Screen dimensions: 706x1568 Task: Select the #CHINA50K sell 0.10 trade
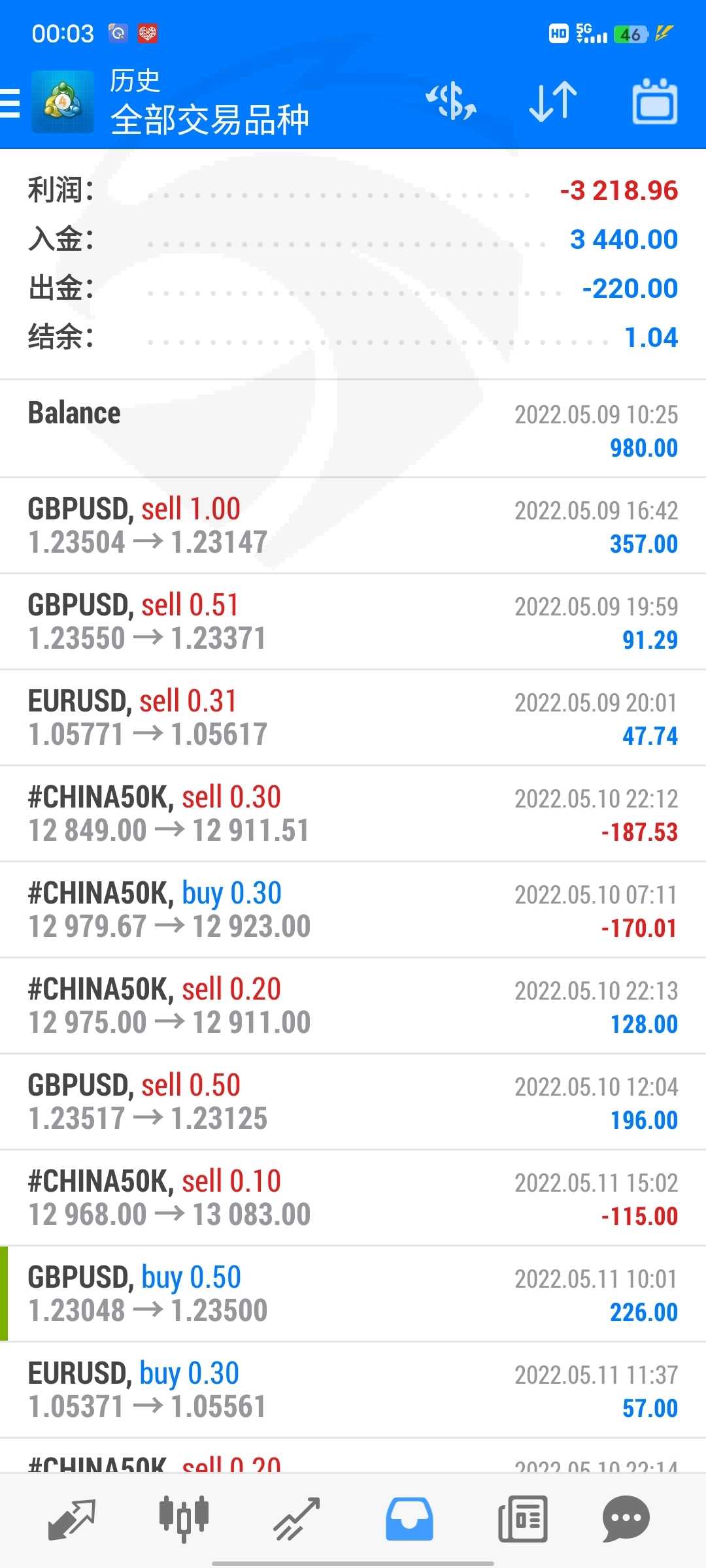coord(353,1198)
